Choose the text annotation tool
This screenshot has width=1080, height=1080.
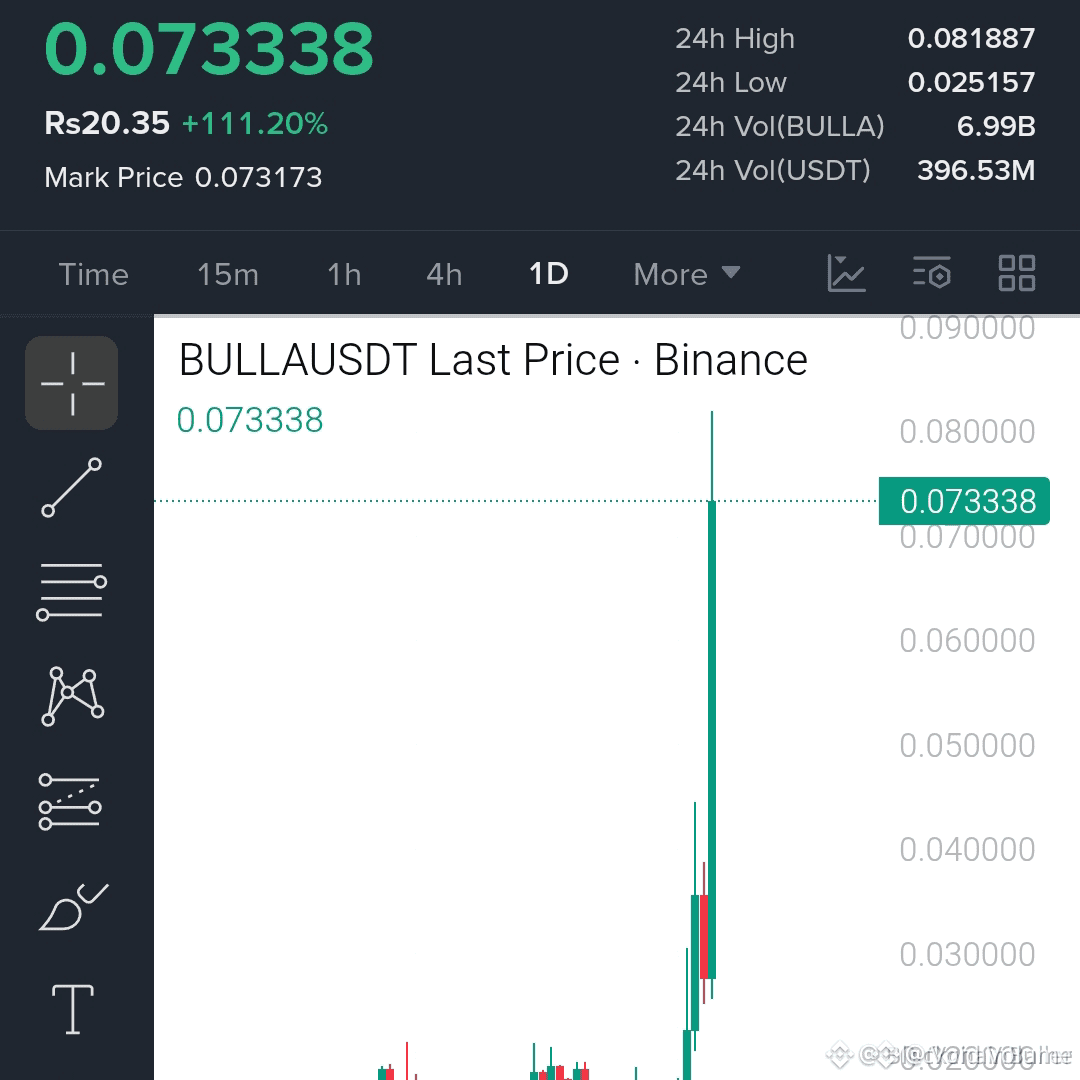[72, 1009]
